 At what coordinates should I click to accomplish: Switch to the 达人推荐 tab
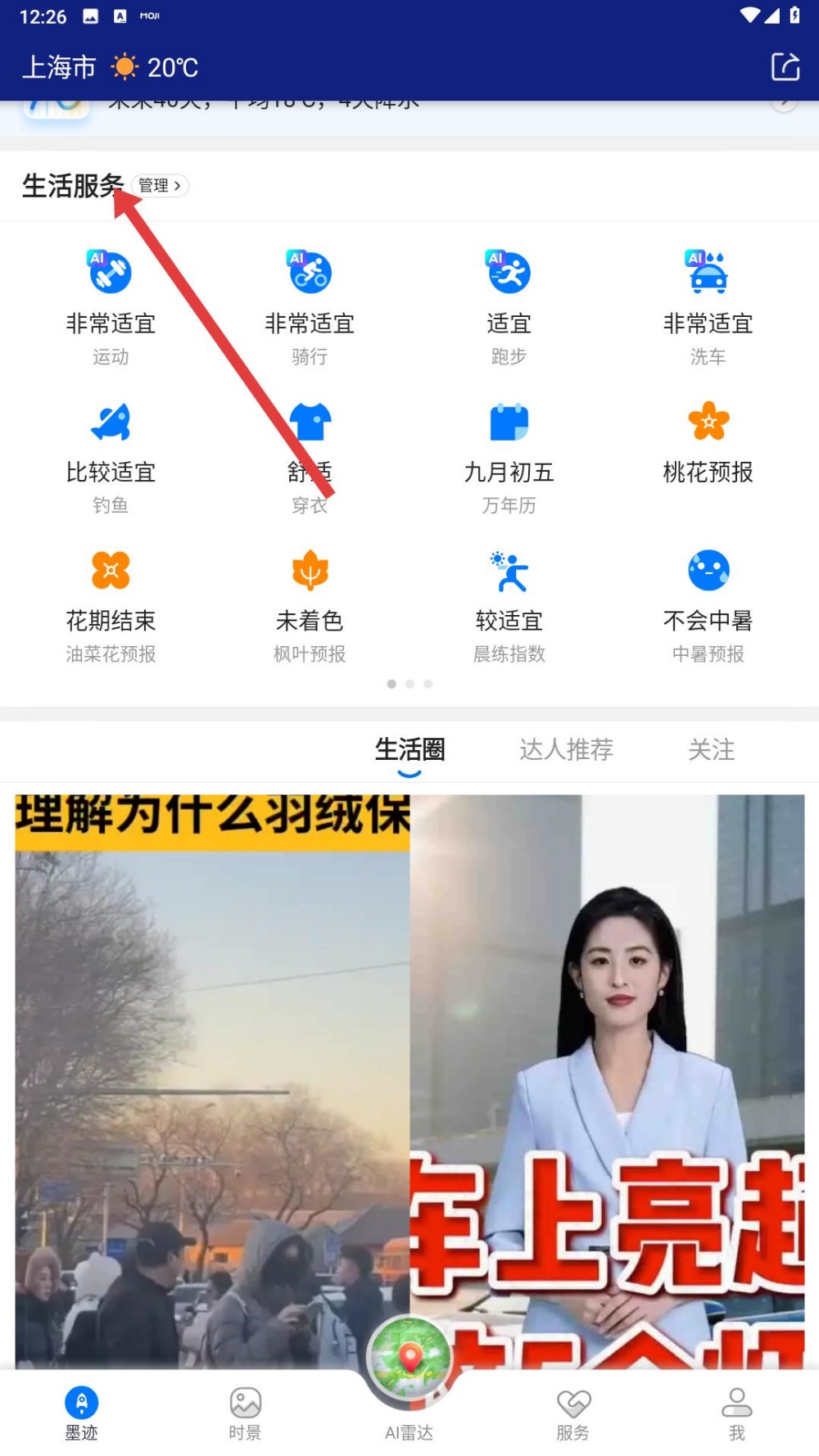pyautogui.click(x=566, y=749)
